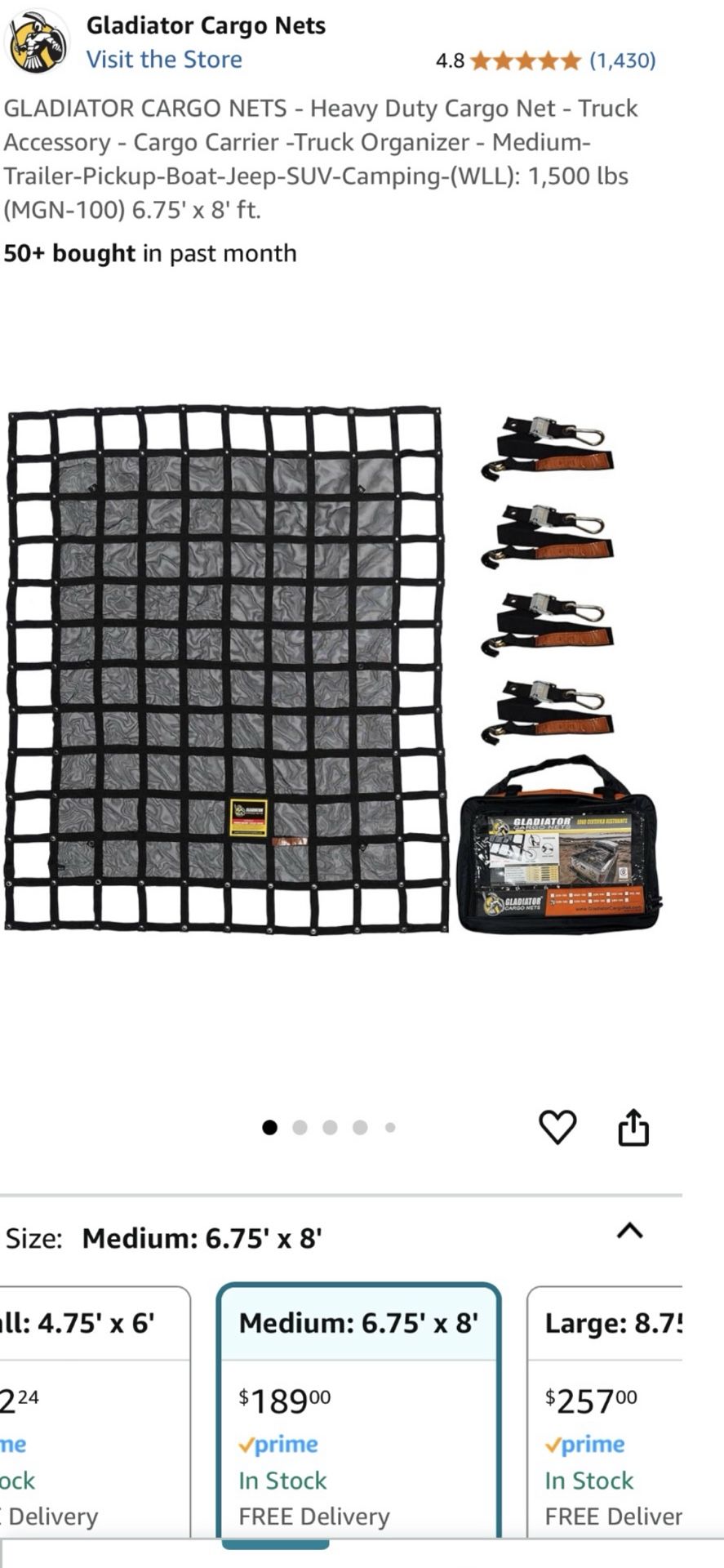Click the Prime badge on the Large option
Screen dimensions: 724x1568
click(587, 1444)
